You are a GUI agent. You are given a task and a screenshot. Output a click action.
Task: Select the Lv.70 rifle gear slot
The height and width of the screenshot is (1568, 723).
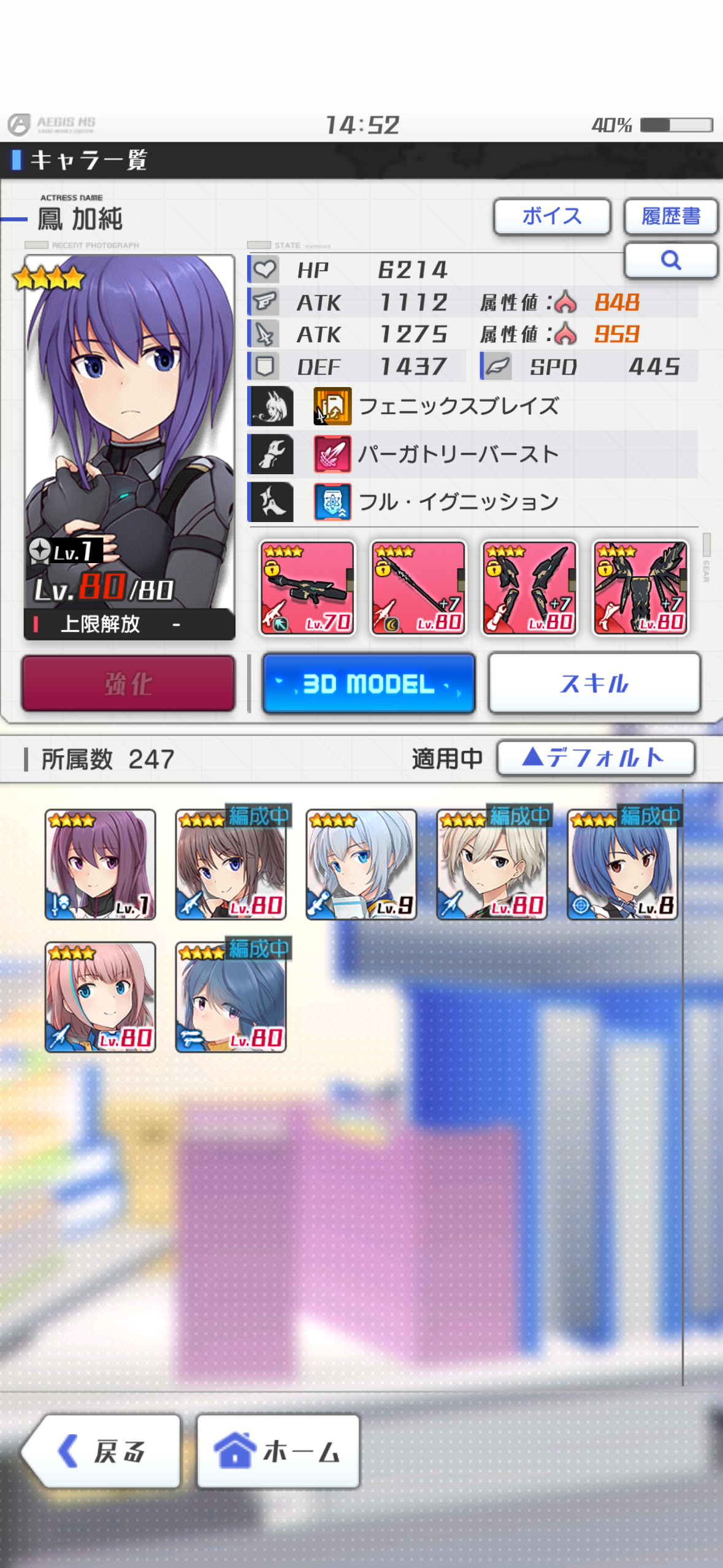pyautogui.click(x=307, y=588)
